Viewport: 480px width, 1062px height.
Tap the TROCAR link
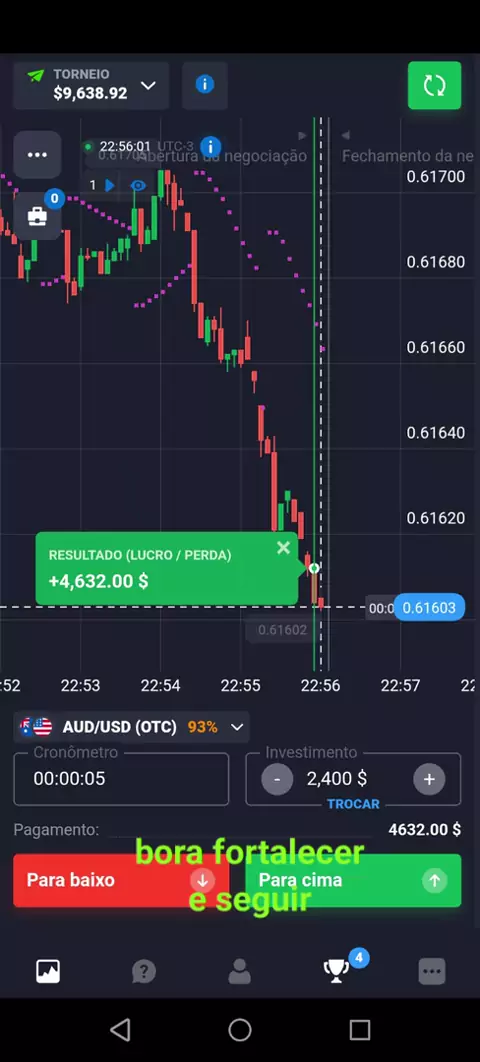[x=353, y=804]
